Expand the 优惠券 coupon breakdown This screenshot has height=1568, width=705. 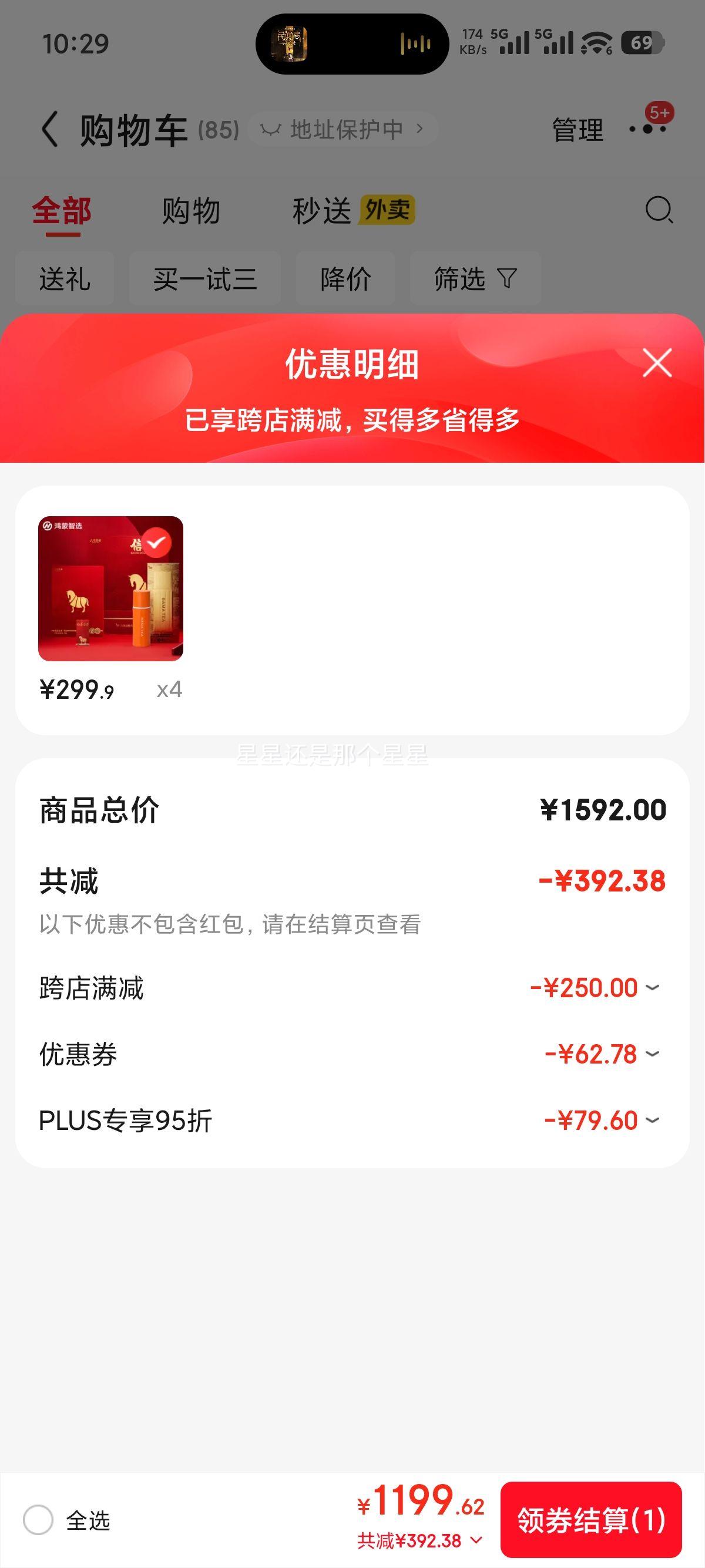[x=652, y=1054]
